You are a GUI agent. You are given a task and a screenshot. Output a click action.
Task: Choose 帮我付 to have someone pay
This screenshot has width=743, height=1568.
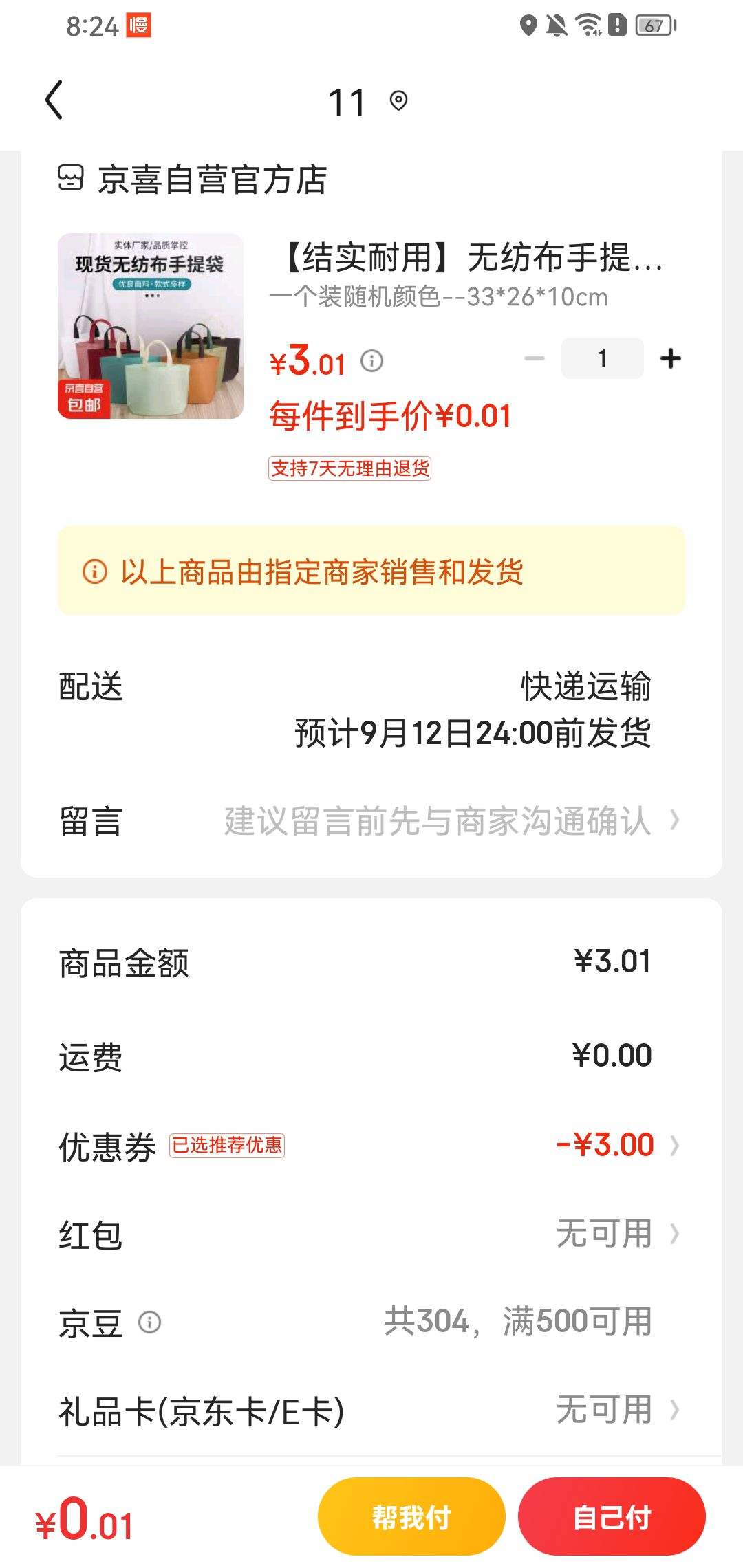click(411, 1516)
